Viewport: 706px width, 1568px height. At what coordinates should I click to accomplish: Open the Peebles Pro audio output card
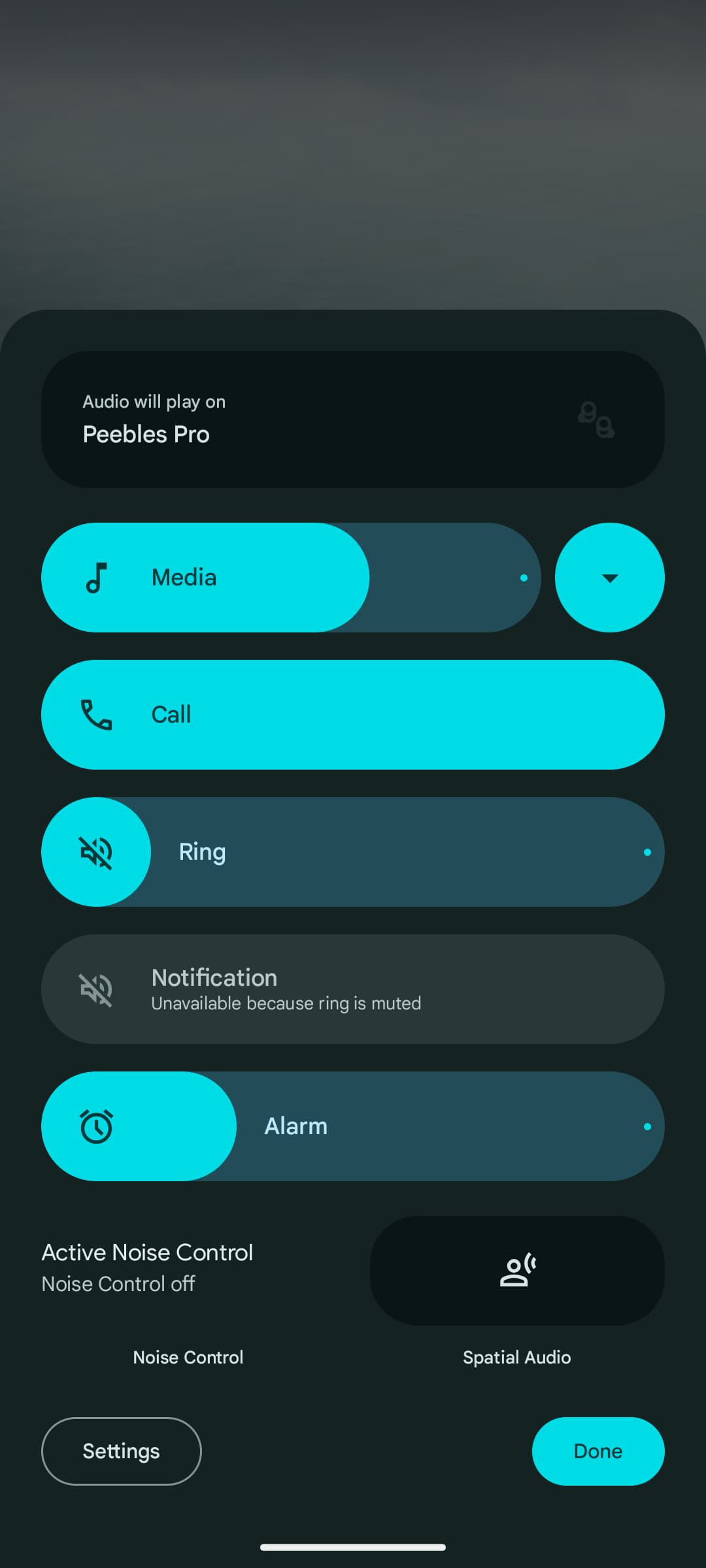pos(353,419)
